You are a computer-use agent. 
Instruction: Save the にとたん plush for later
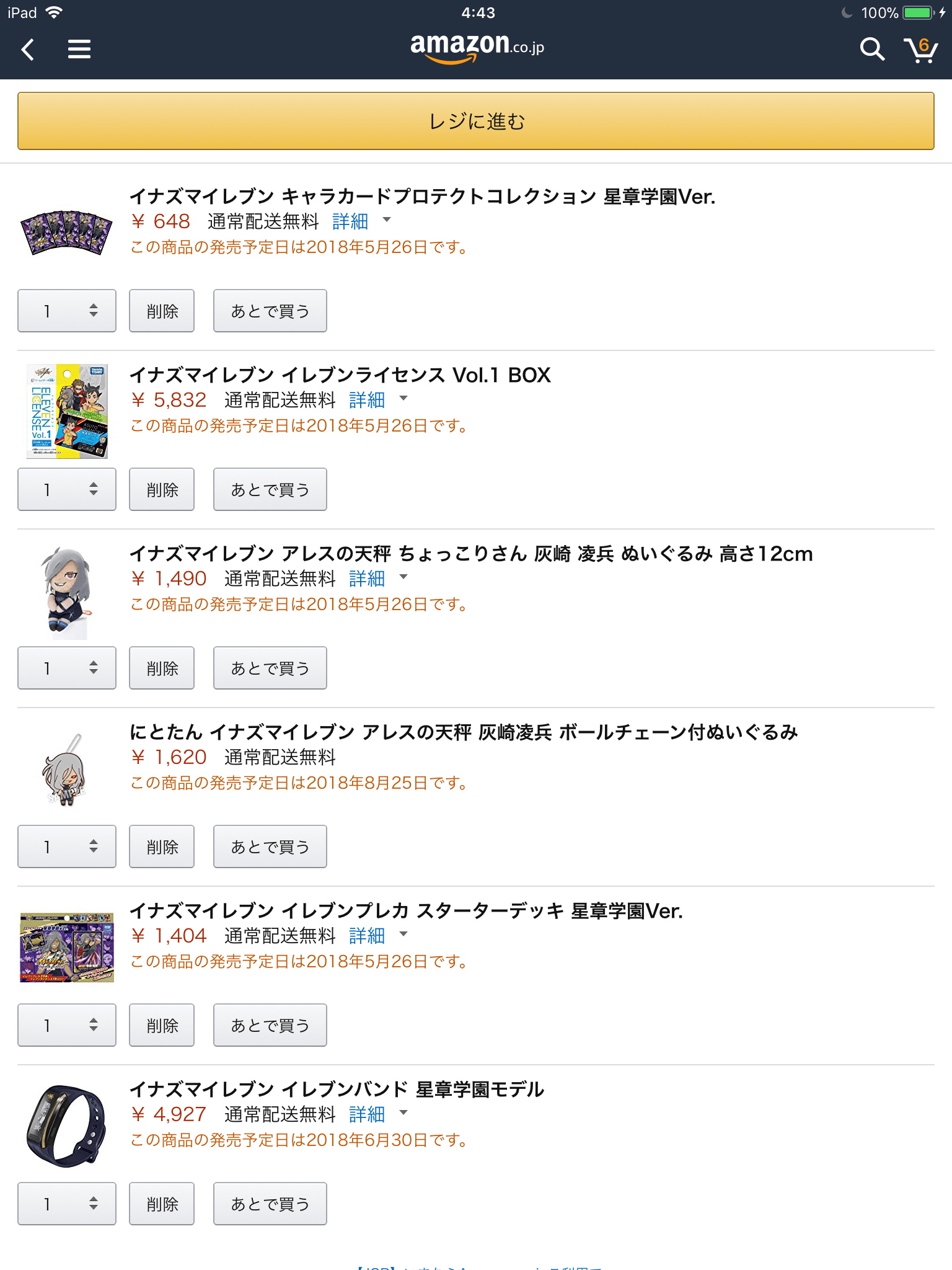(270, 846)
